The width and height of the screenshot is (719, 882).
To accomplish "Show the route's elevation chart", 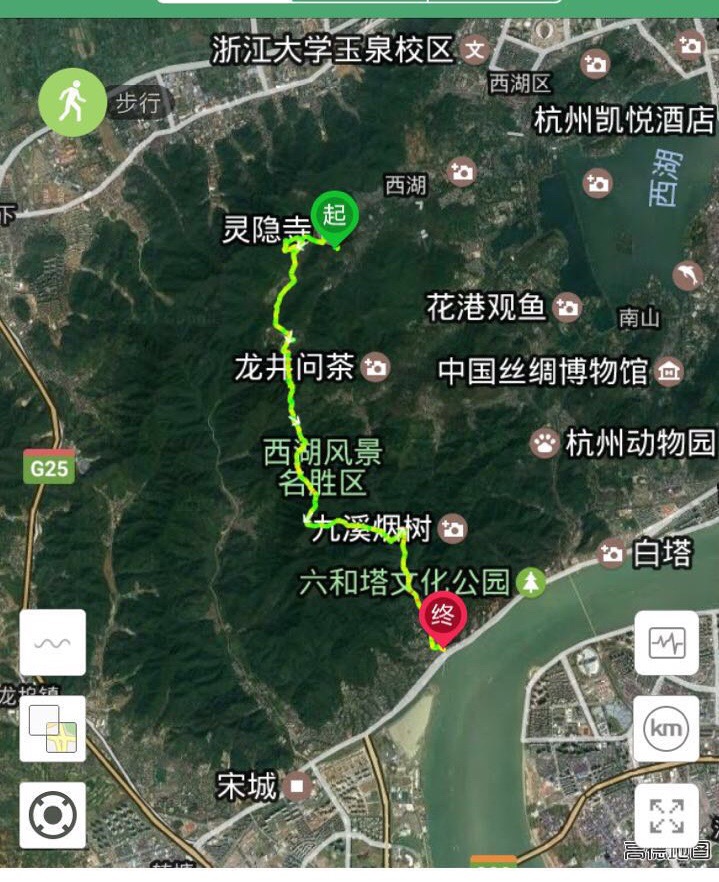I will pyautogui.click(x=666, y=643).
